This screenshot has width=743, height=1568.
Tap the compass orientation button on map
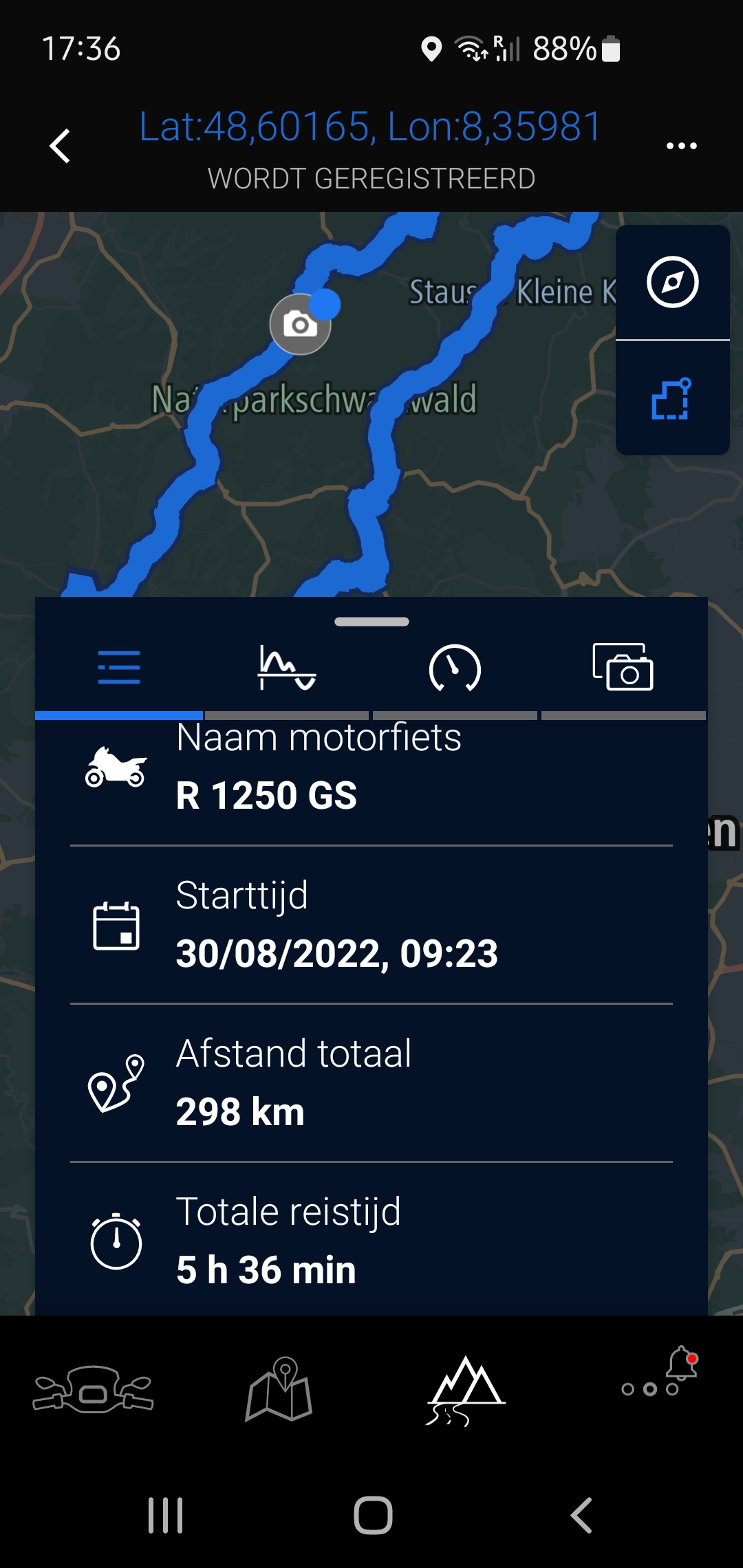click(x=672, y=282)
